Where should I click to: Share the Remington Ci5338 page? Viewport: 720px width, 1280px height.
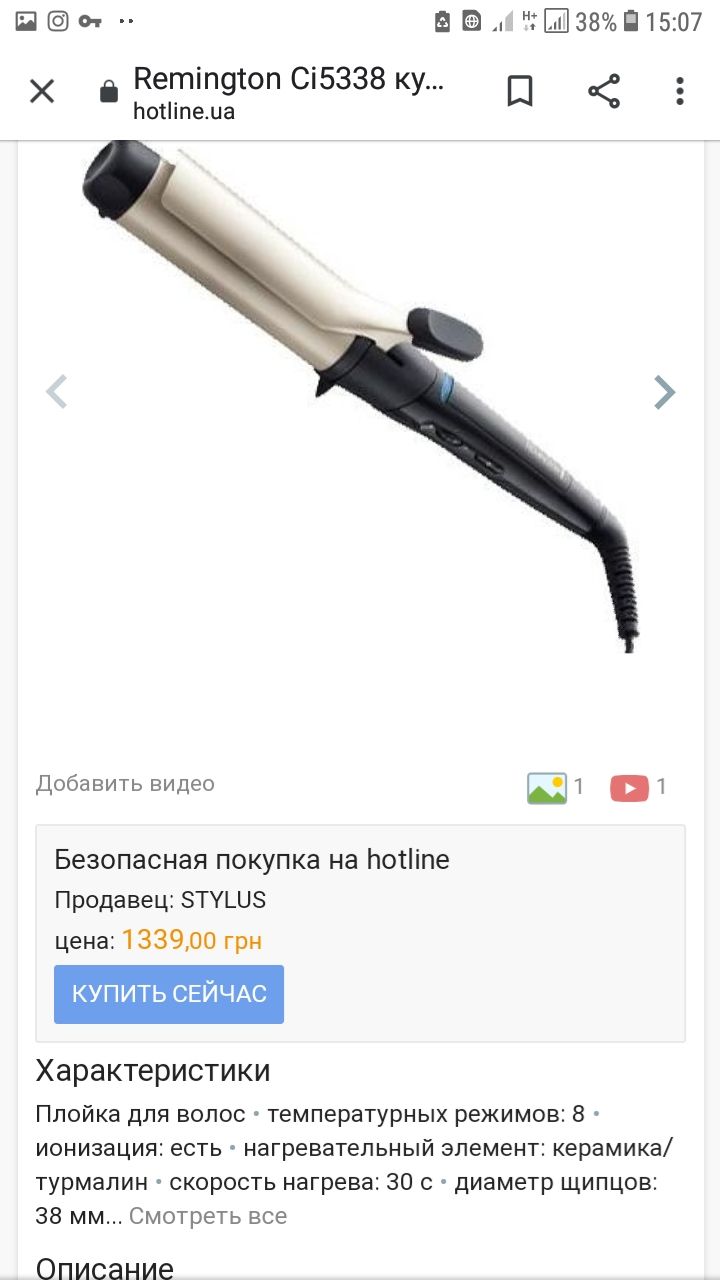coord(603,92)
